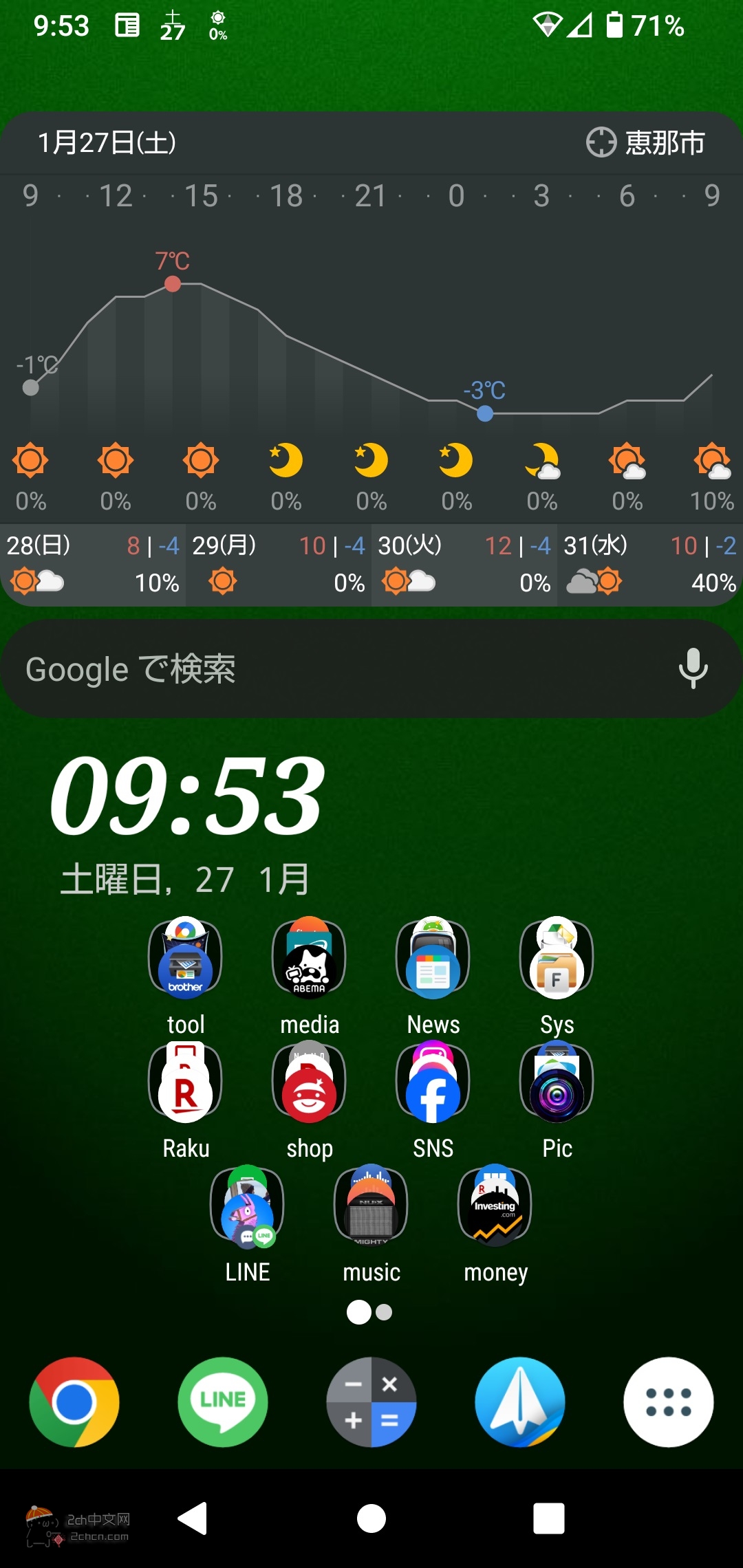Start voice search with the microphone
This screenshot has width=743, height=1568.
pyautogui.click(x=693, y=668)
